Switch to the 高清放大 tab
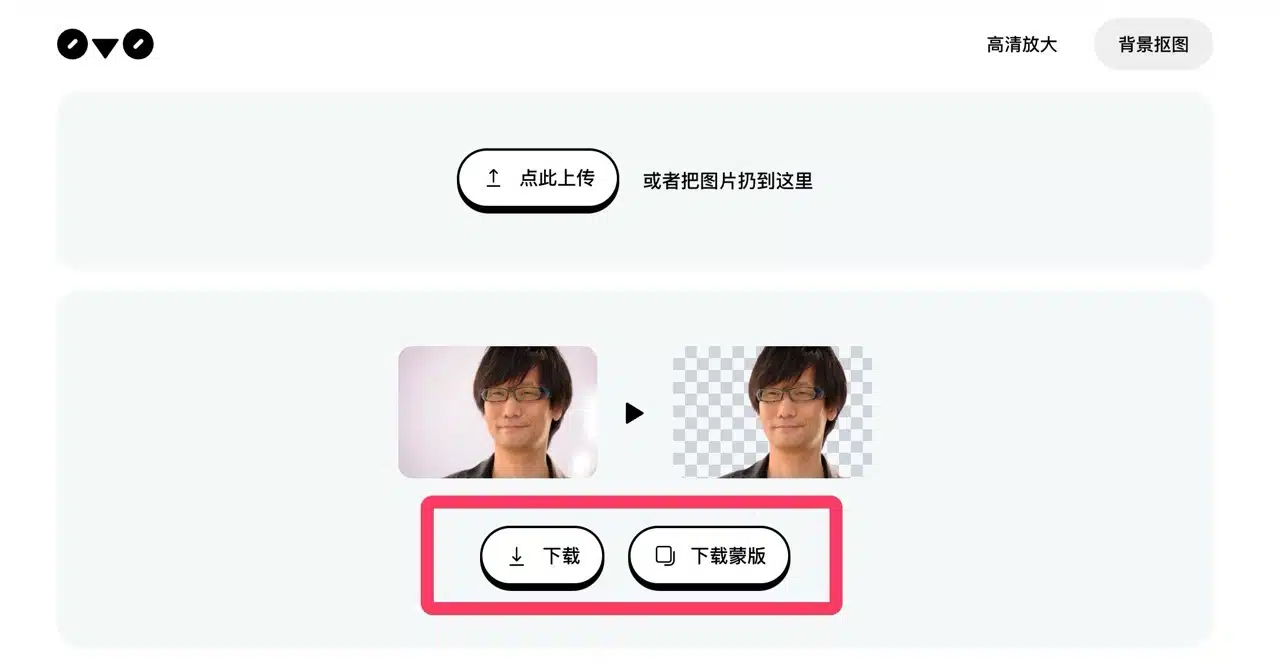 pyautogui.click(x=1021, y=45)
